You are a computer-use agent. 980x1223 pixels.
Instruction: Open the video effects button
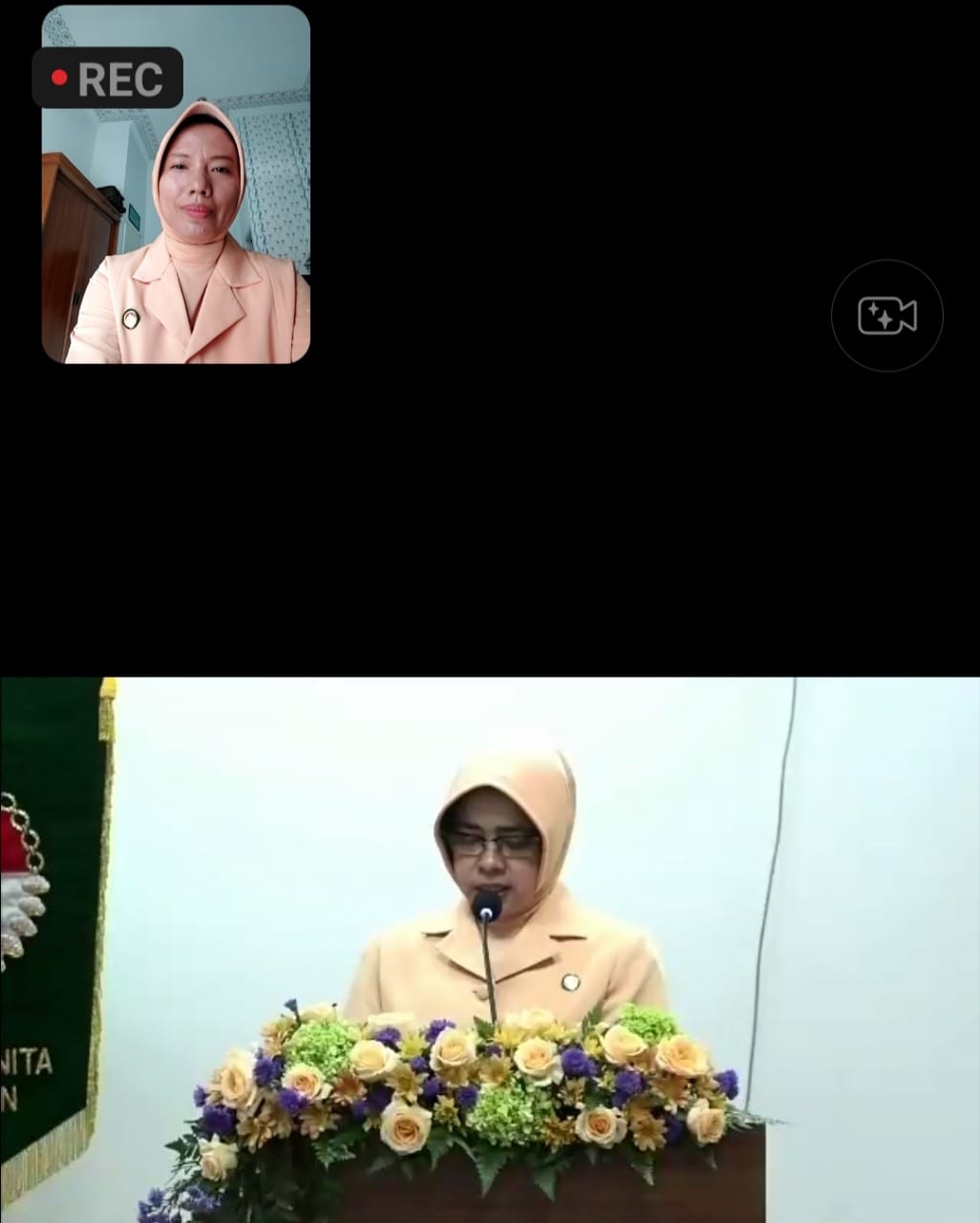pyautogui.click(x=886, y=315)
